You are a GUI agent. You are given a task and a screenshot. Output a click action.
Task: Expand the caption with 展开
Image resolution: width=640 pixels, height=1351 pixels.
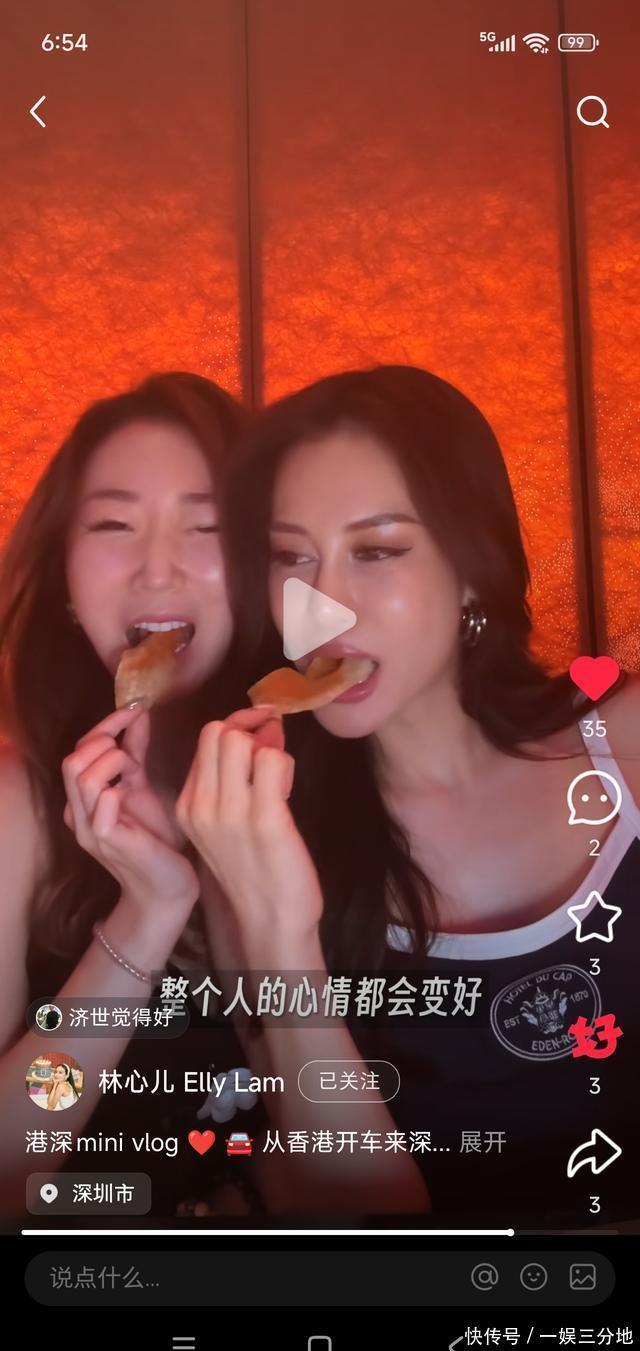(x=483, y=1142)
